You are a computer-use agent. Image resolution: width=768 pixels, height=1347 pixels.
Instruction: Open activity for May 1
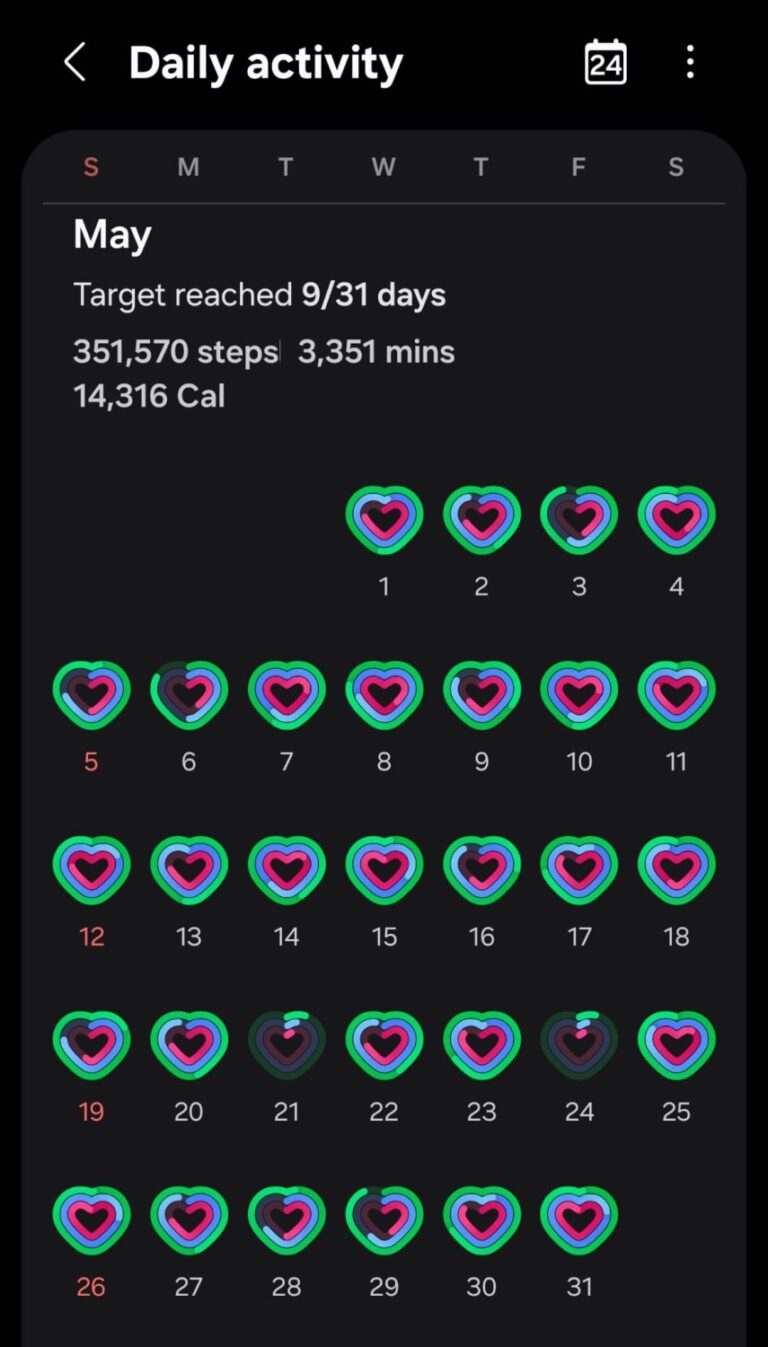tap(384, 520)
